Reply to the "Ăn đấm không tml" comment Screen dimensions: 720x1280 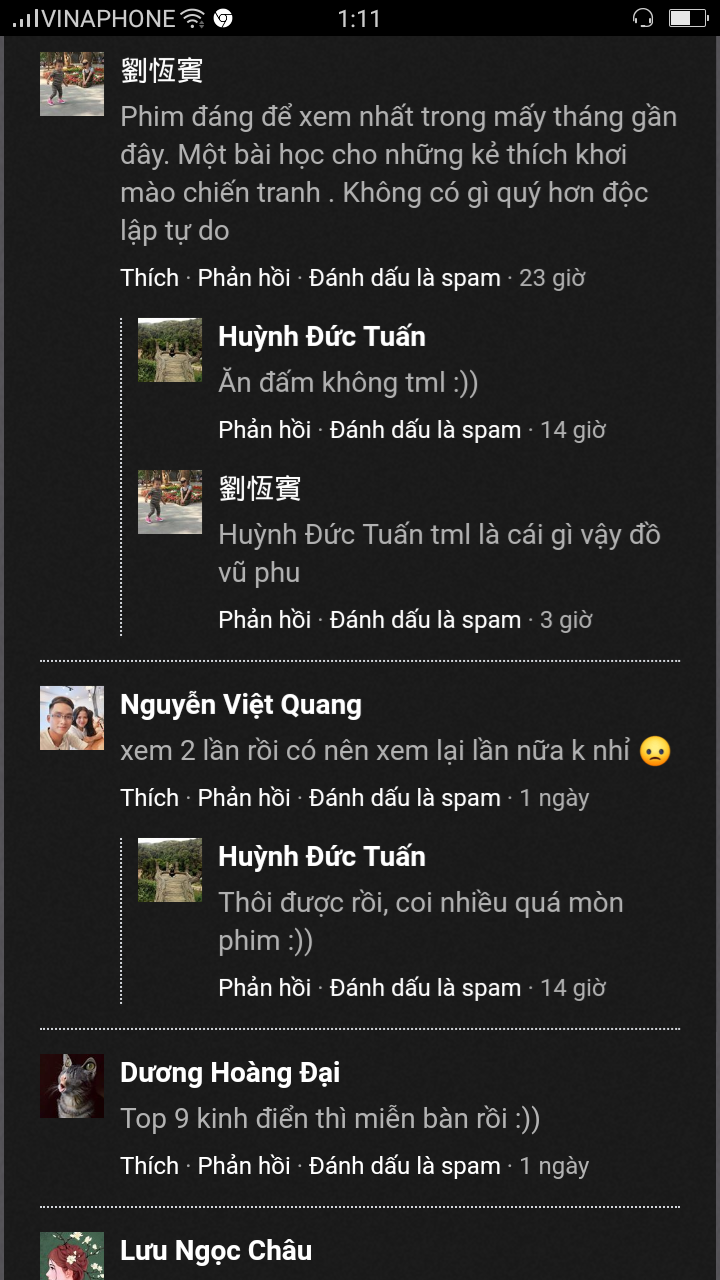[265, 429]
